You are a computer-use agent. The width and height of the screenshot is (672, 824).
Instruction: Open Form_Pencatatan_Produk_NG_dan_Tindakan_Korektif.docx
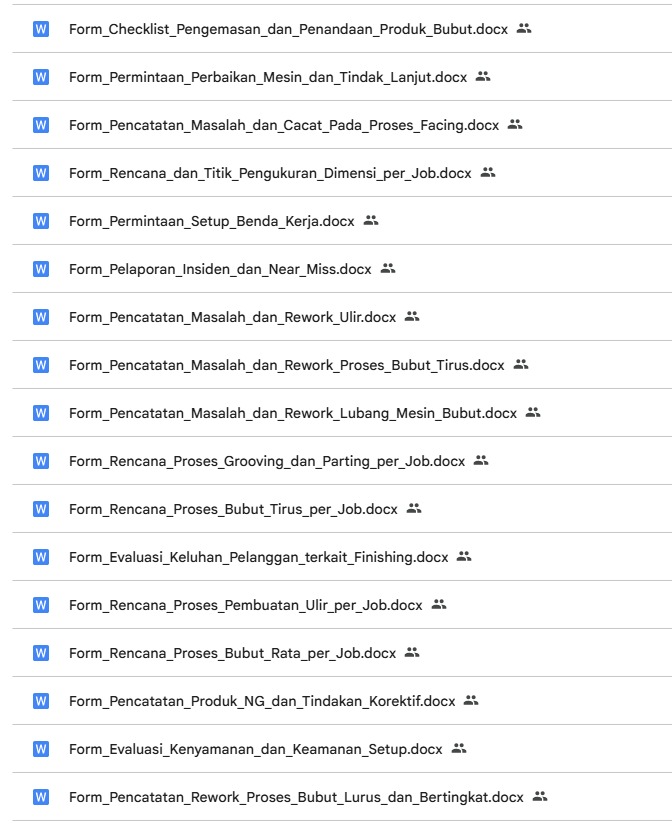click(262, 701)
